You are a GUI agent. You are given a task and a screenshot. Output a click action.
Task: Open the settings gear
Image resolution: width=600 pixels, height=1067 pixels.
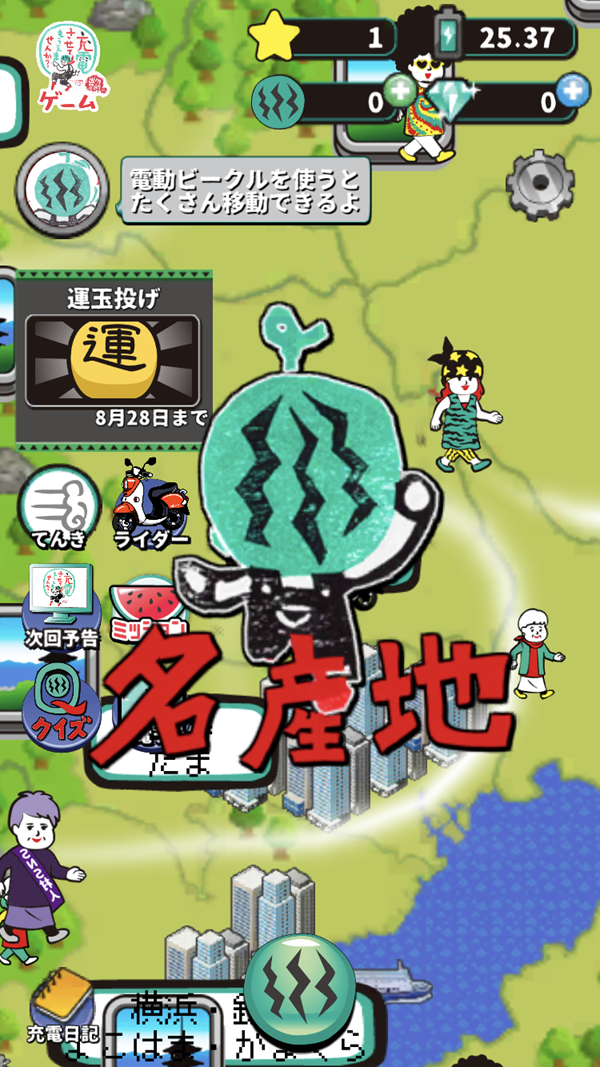[539, 184]
